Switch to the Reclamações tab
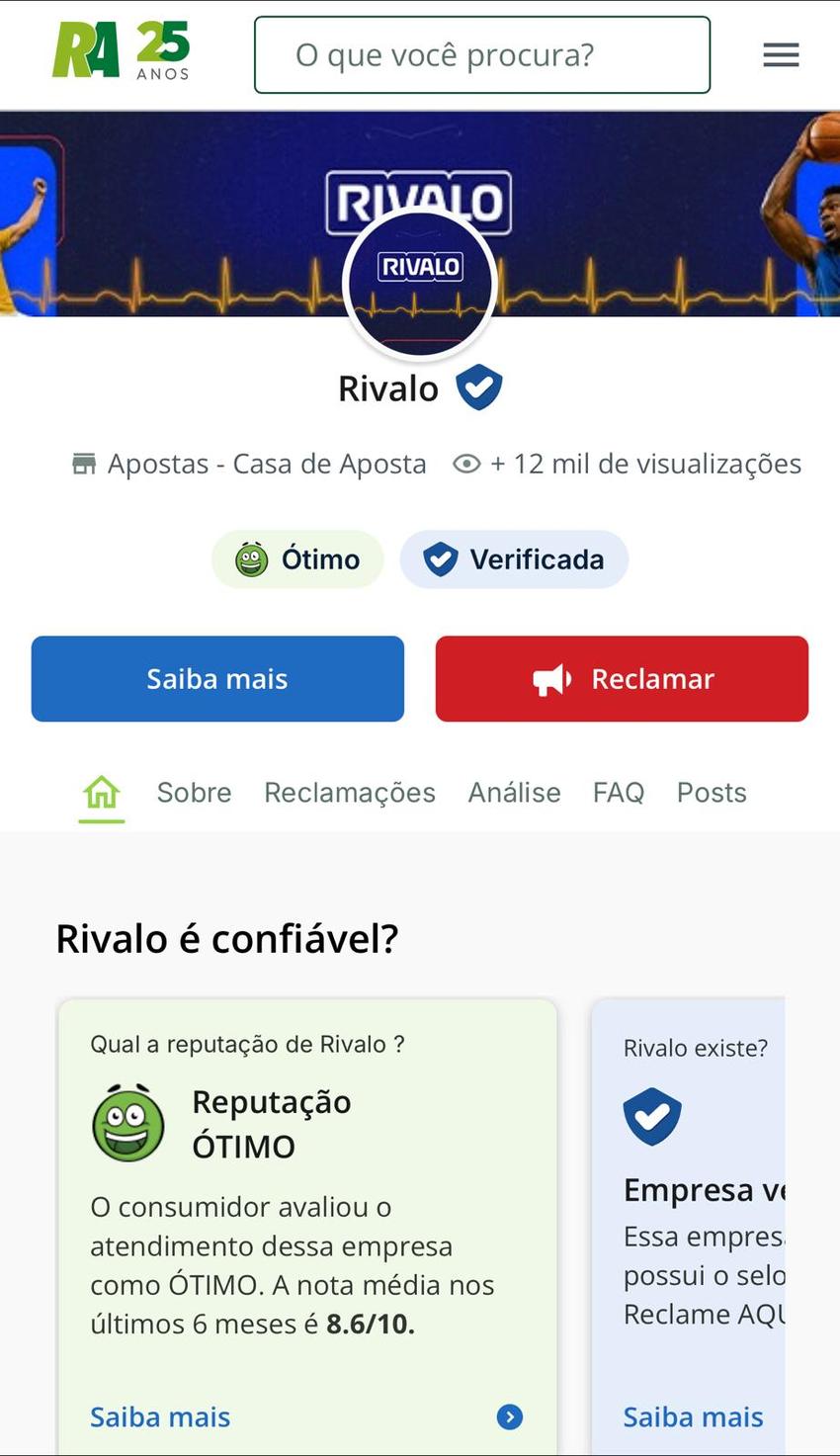The width and height of the screenshot is (840, 1456). pos(350,792)
